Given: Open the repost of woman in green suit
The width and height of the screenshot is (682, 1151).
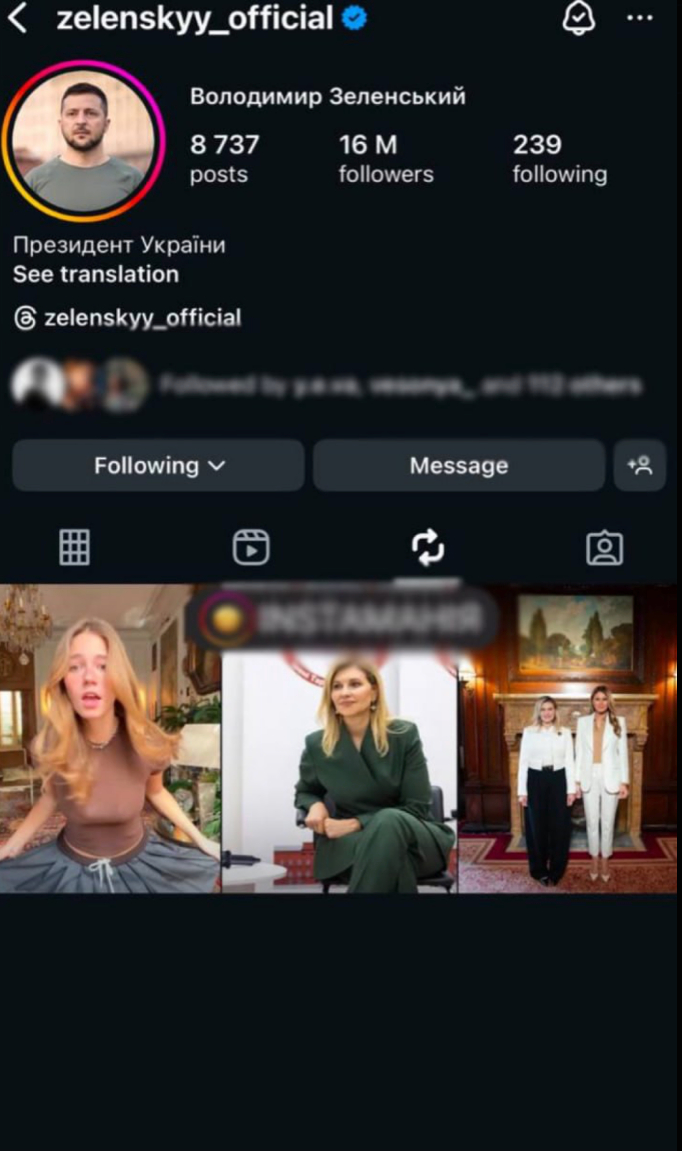Looking at the screenshot, I should tap(340, 770).
